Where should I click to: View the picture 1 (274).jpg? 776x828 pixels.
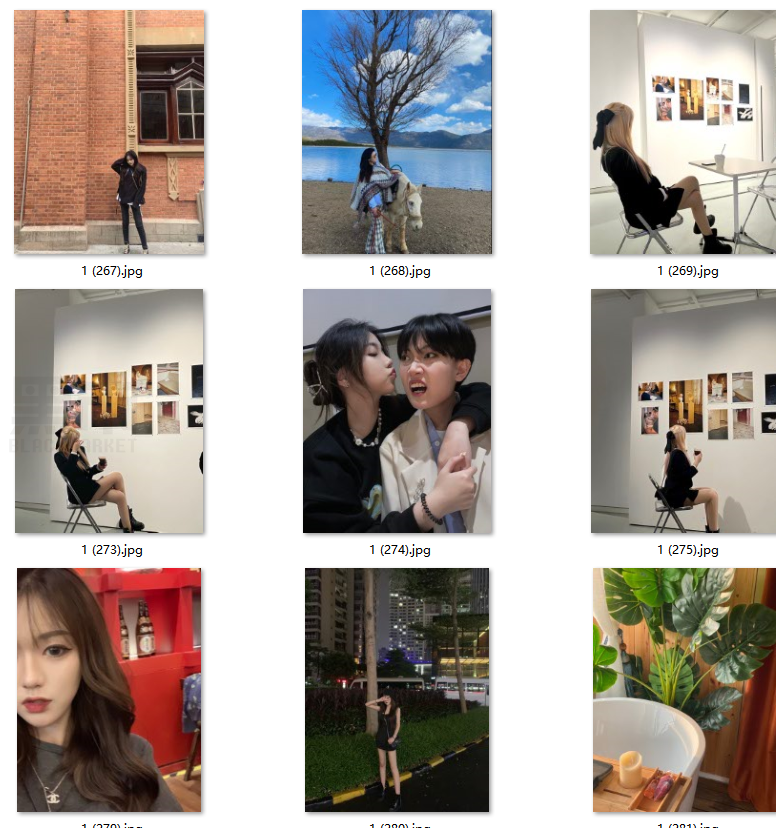pyautogui.click(x=397, y=411)
